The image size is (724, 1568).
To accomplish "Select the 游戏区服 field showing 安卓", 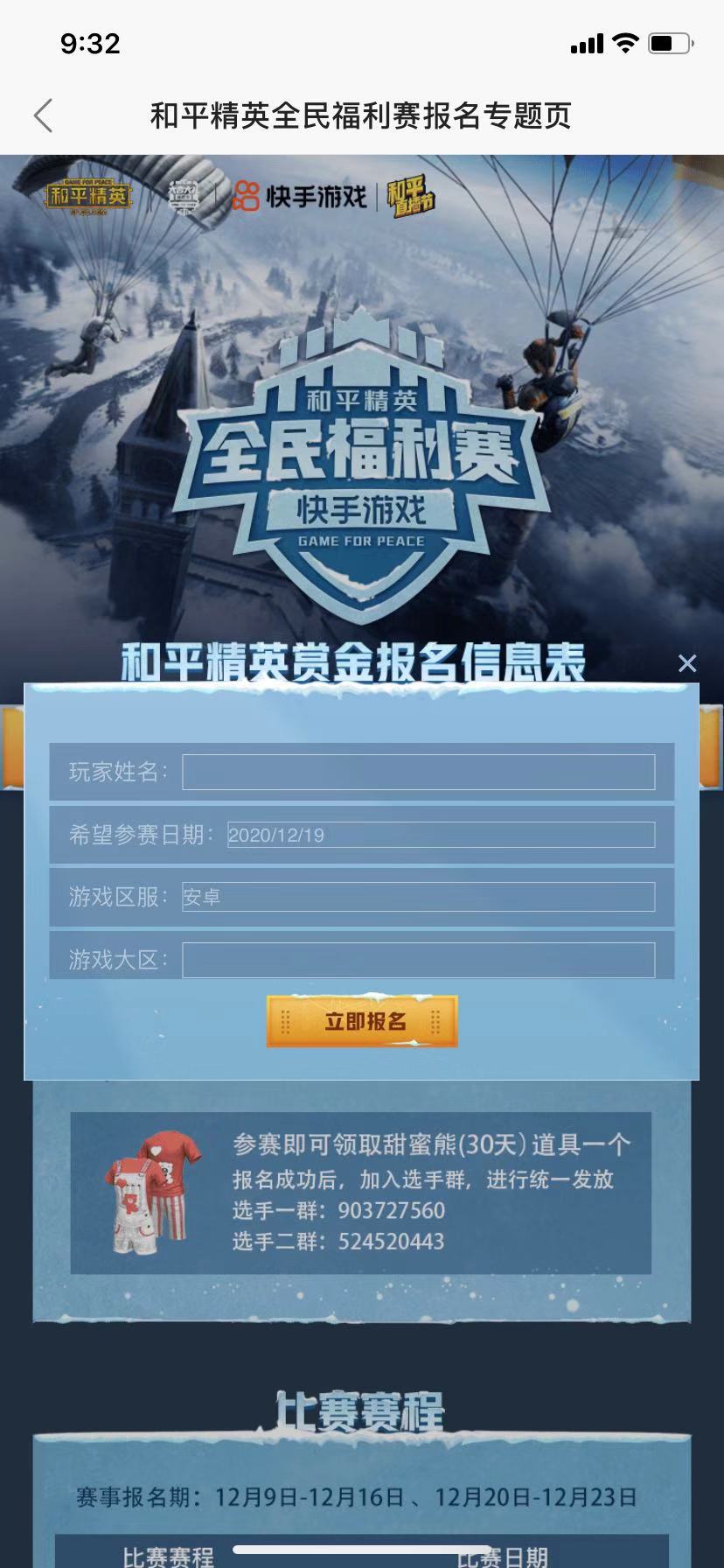I will tap(418, 897).
